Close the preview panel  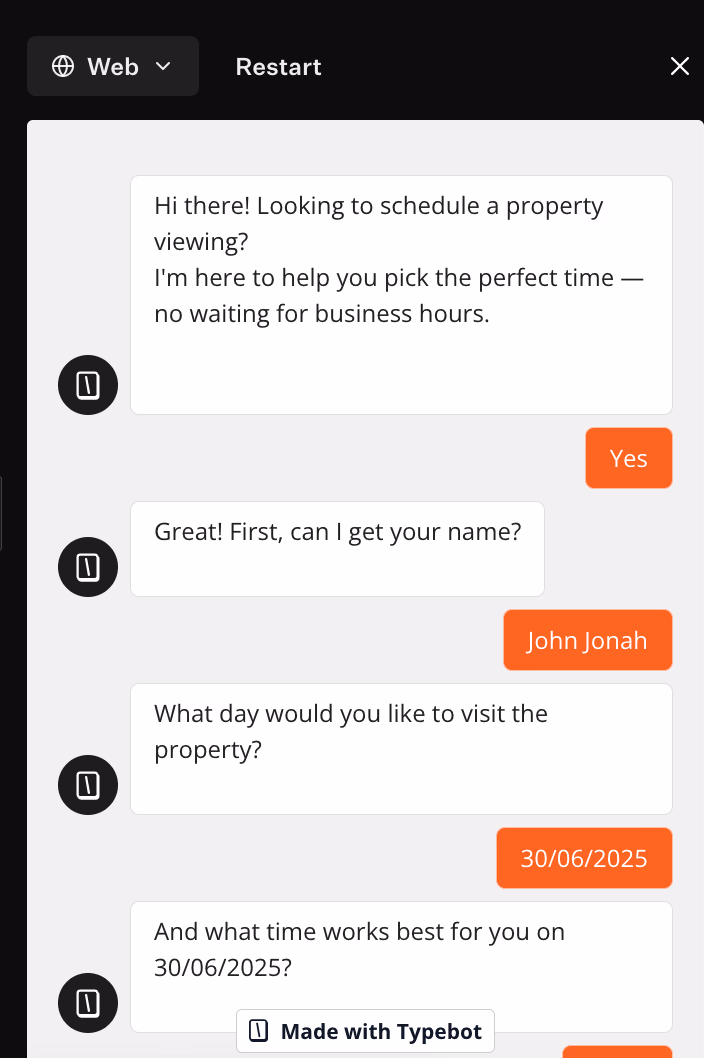679,66
